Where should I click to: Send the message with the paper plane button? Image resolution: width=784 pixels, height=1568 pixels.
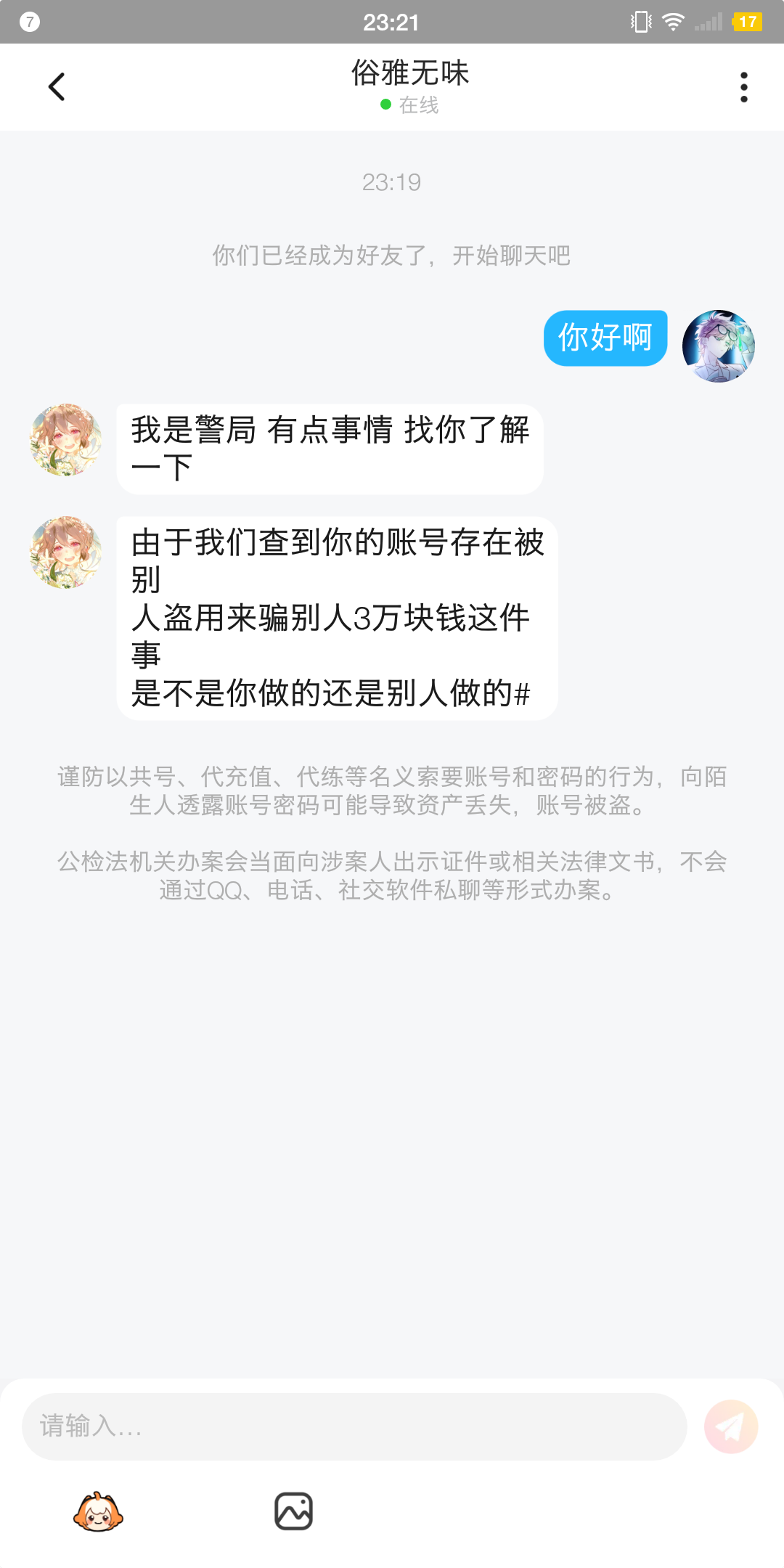tap(730, 1426)
